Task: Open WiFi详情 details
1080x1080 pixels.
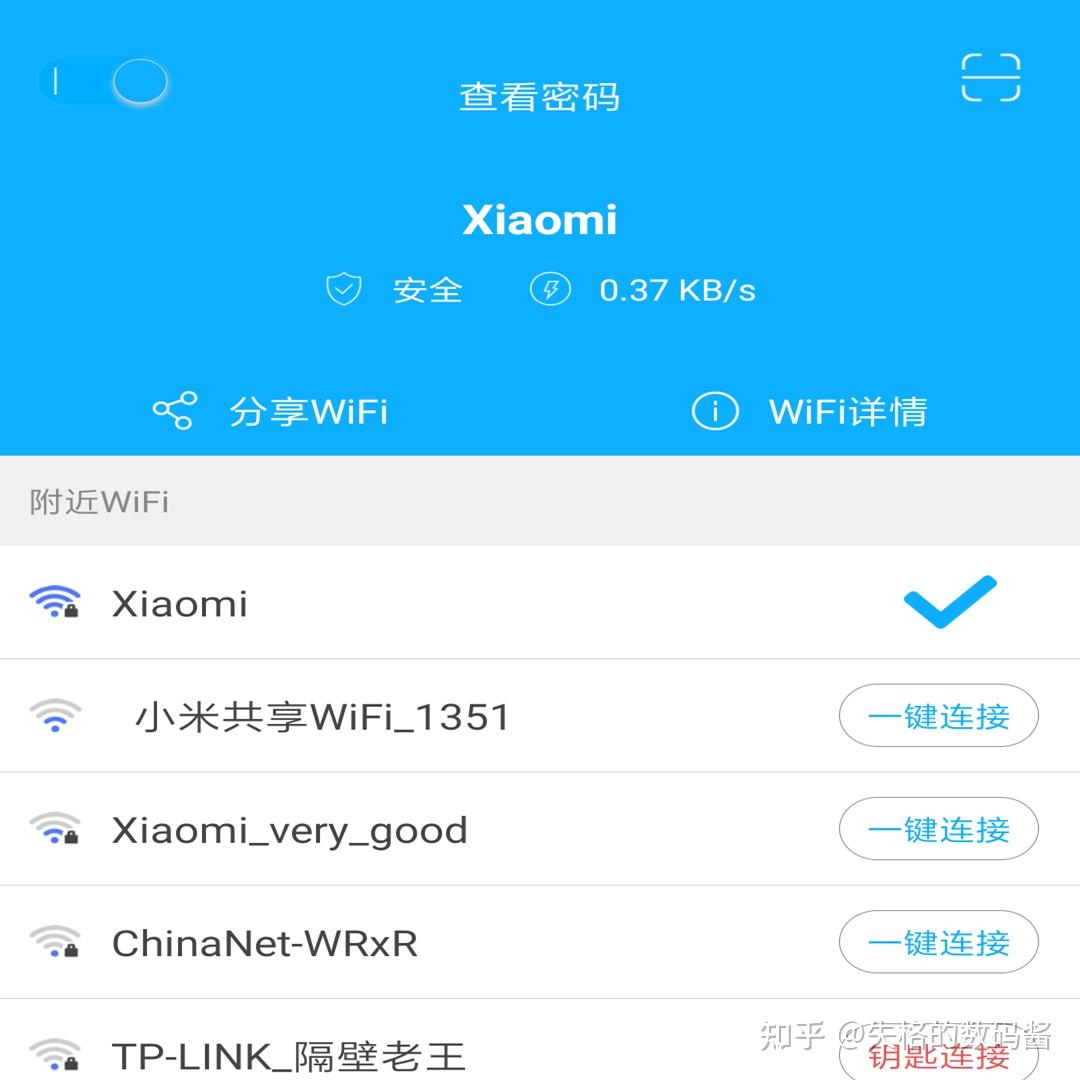Action: (810, 411)
